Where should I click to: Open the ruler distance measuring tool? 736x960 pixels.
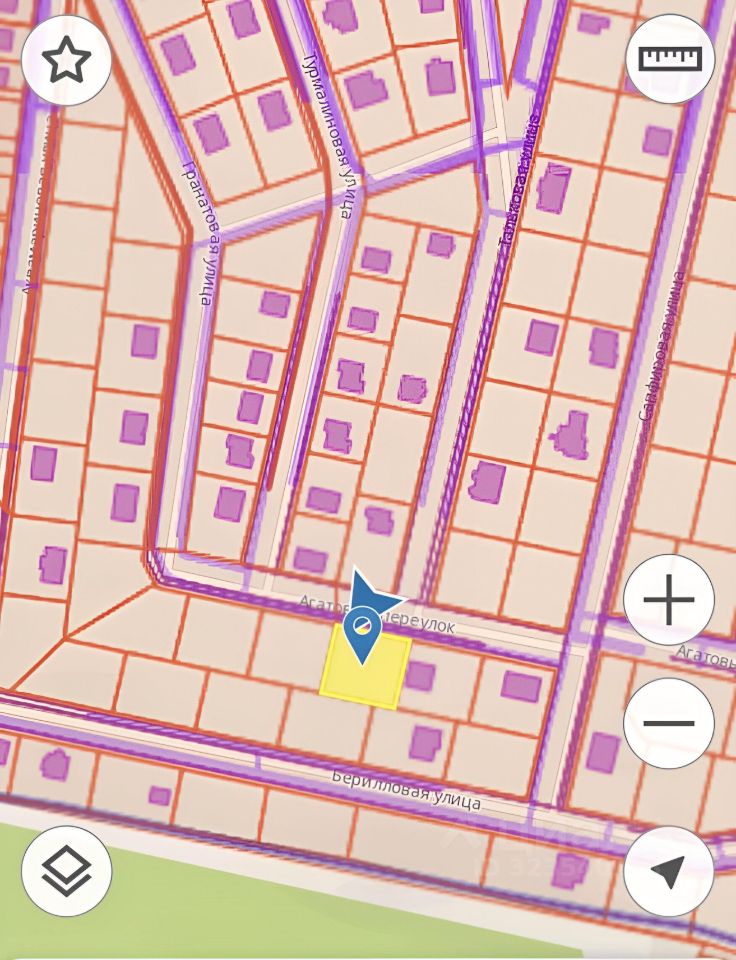click(670, 59)
